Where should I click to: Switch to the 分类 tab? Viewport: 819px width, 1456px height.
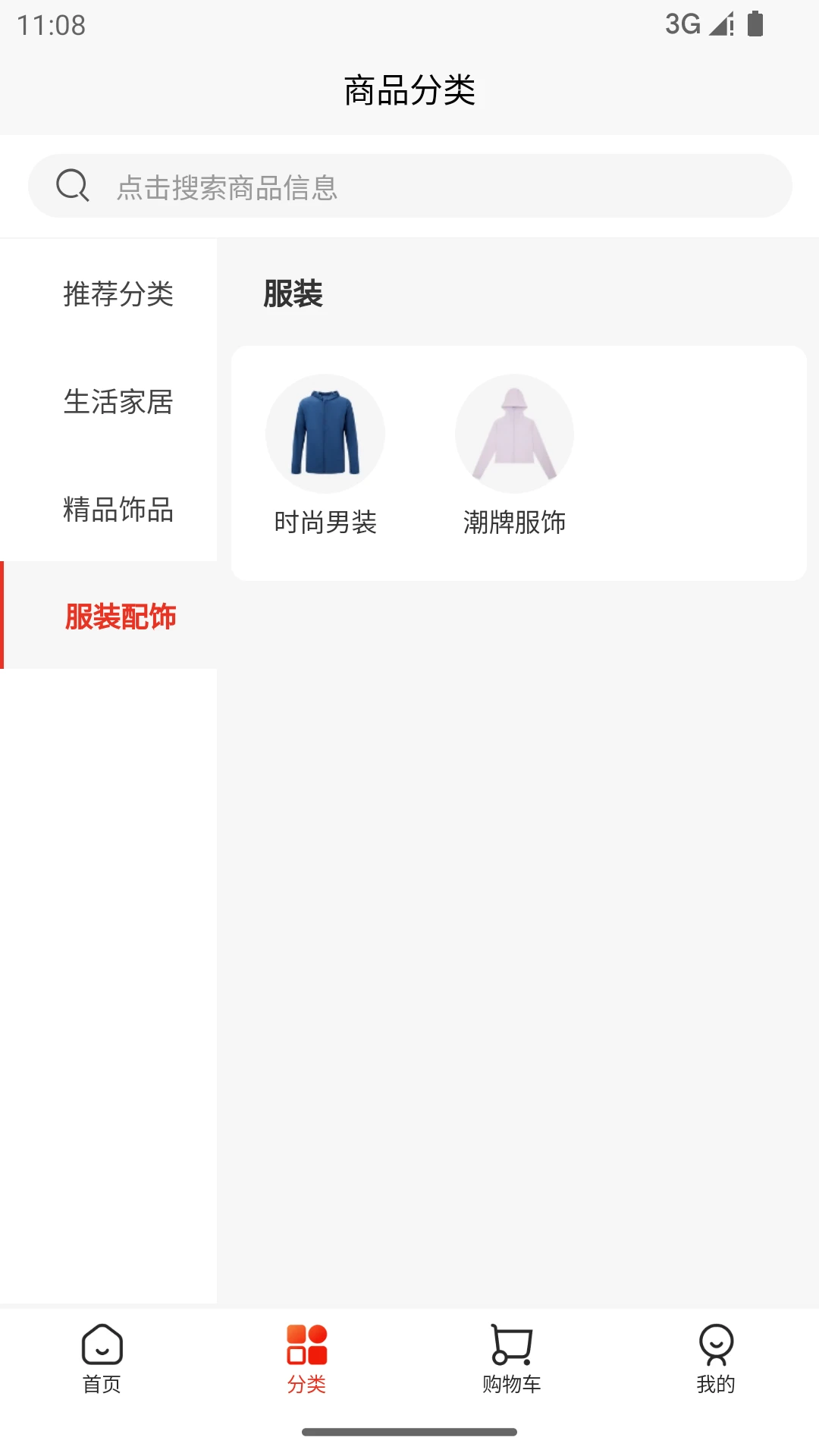[306, 1359]
